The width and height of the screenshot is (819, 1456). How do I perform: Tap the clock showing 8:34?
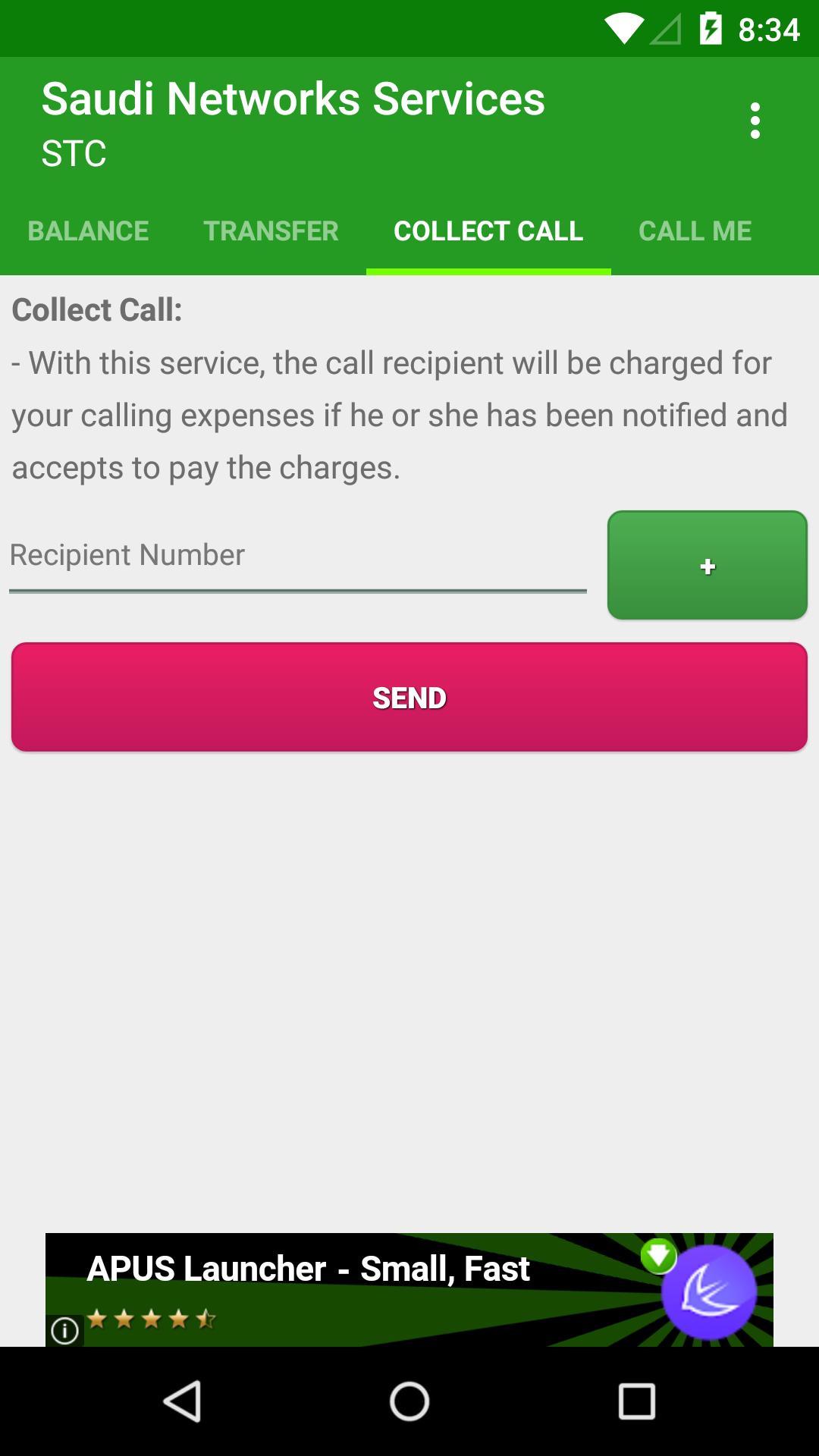point(769,30)
